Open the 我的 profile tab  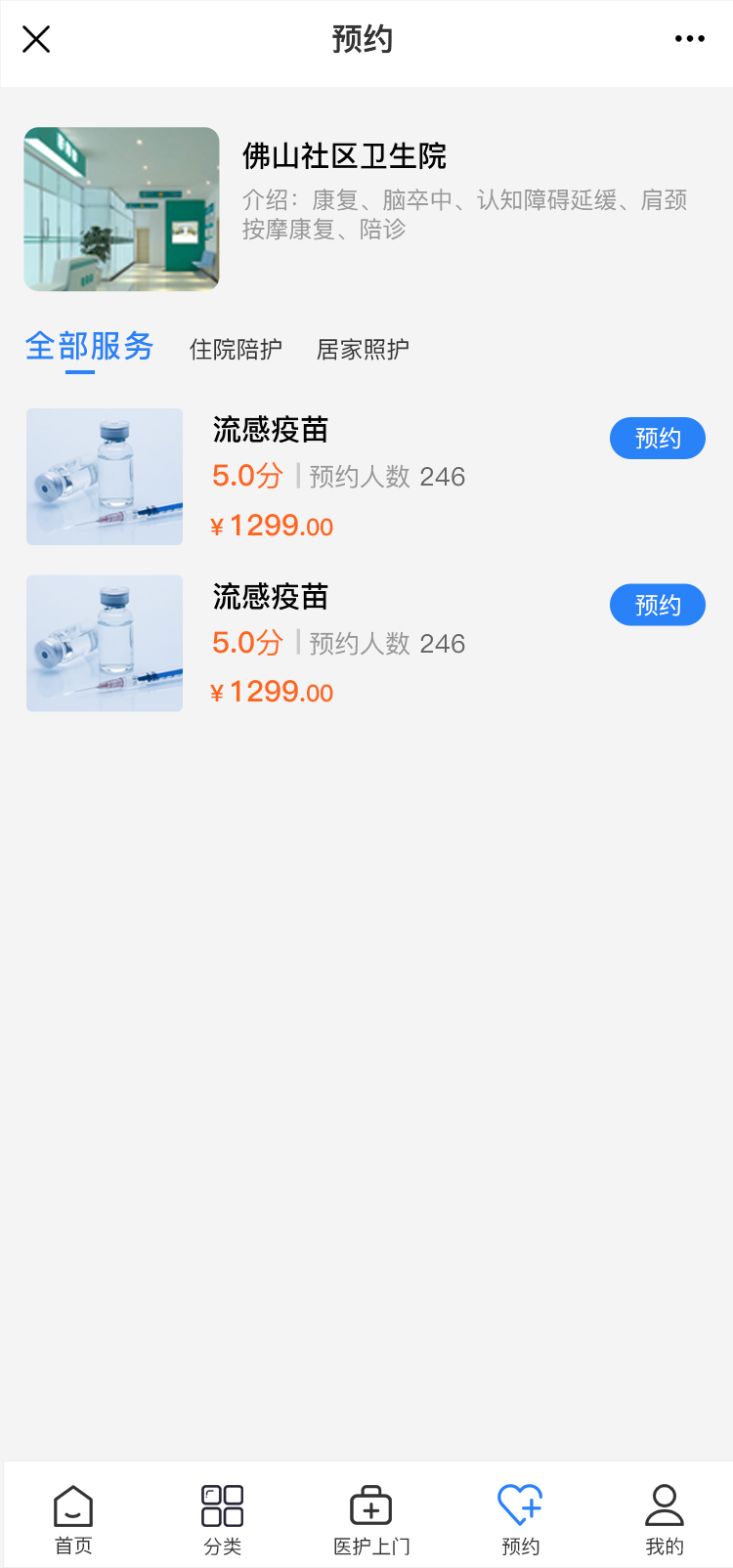click(665, 1519)
